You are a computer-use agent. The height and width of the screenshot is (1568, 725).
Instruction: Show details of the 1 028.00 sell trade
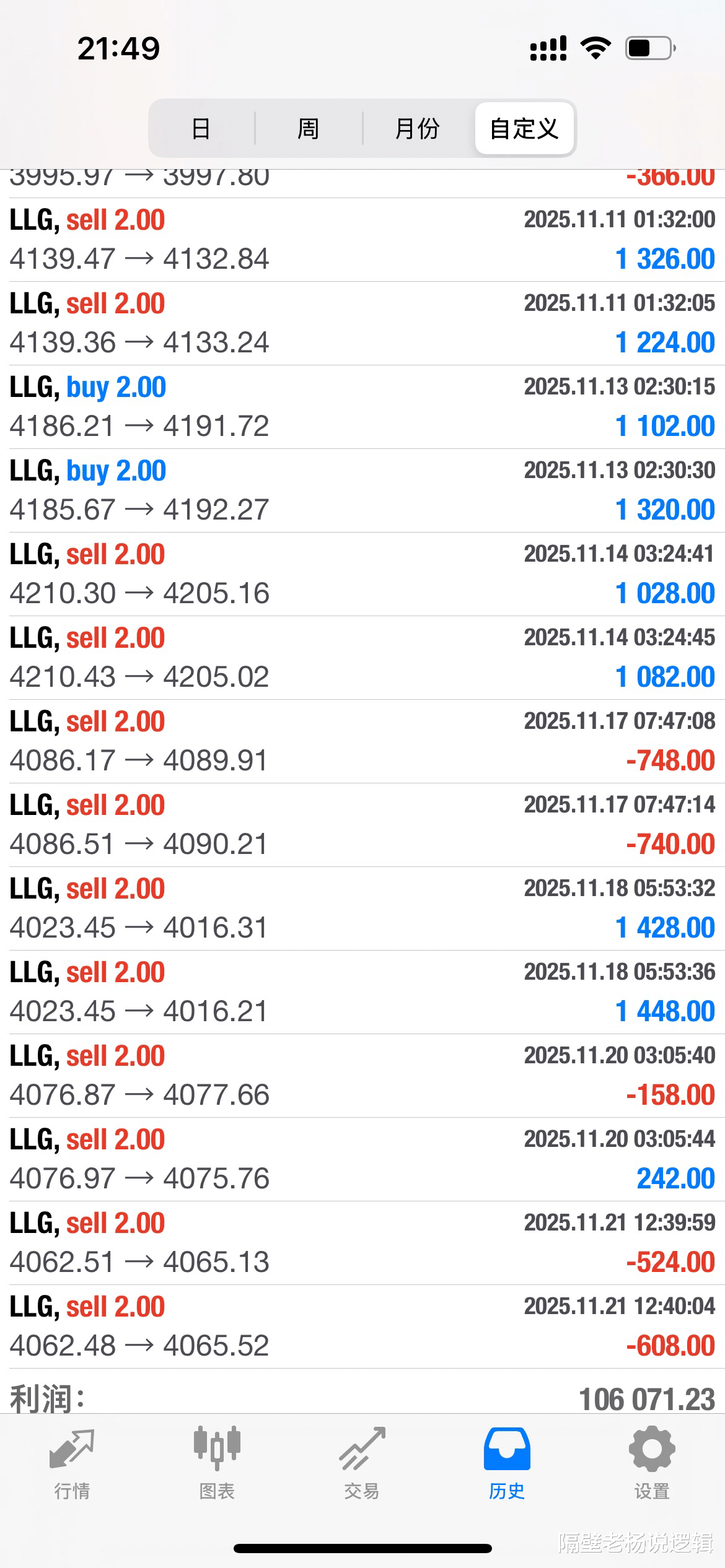coord(362,574)
